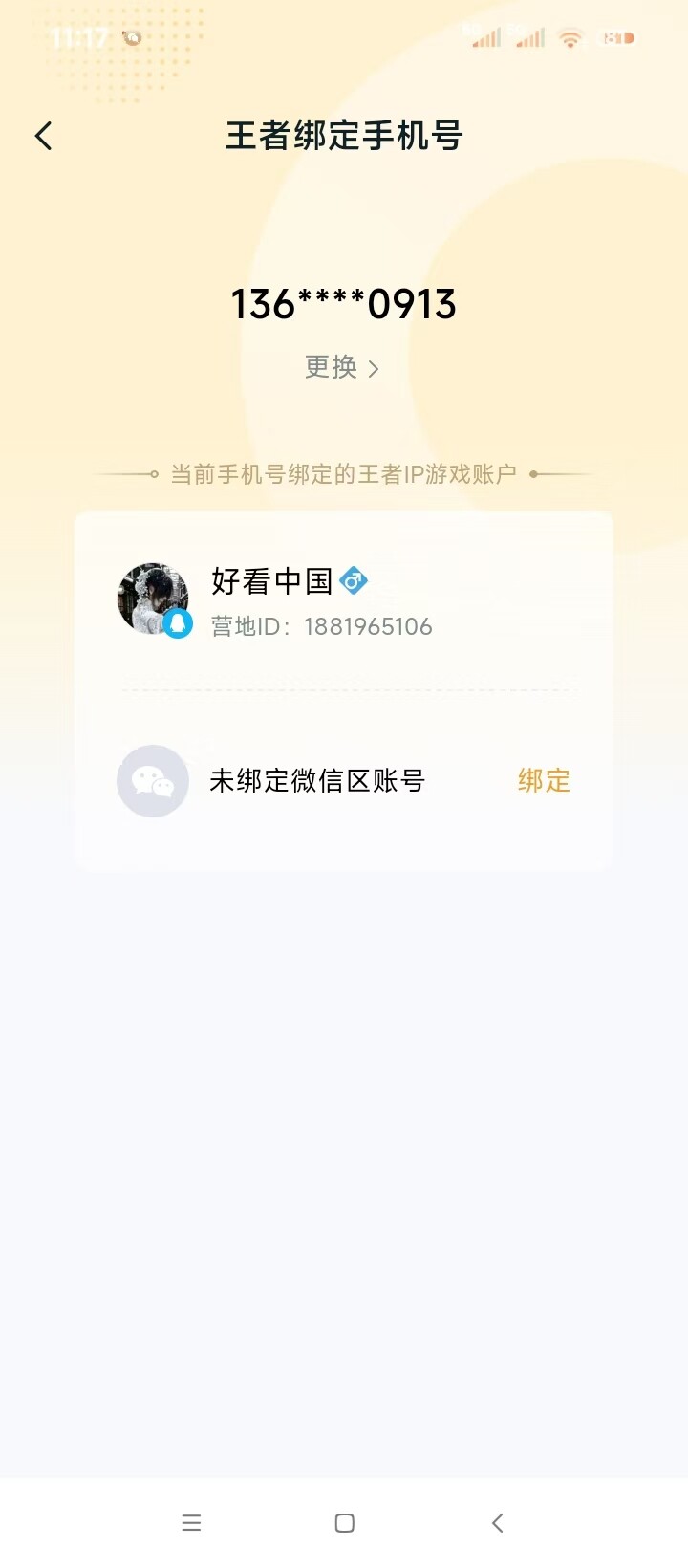Tap the recent apps button in navigation bar
Viewport: 688px width, 1568px height.
(191, 1523)
